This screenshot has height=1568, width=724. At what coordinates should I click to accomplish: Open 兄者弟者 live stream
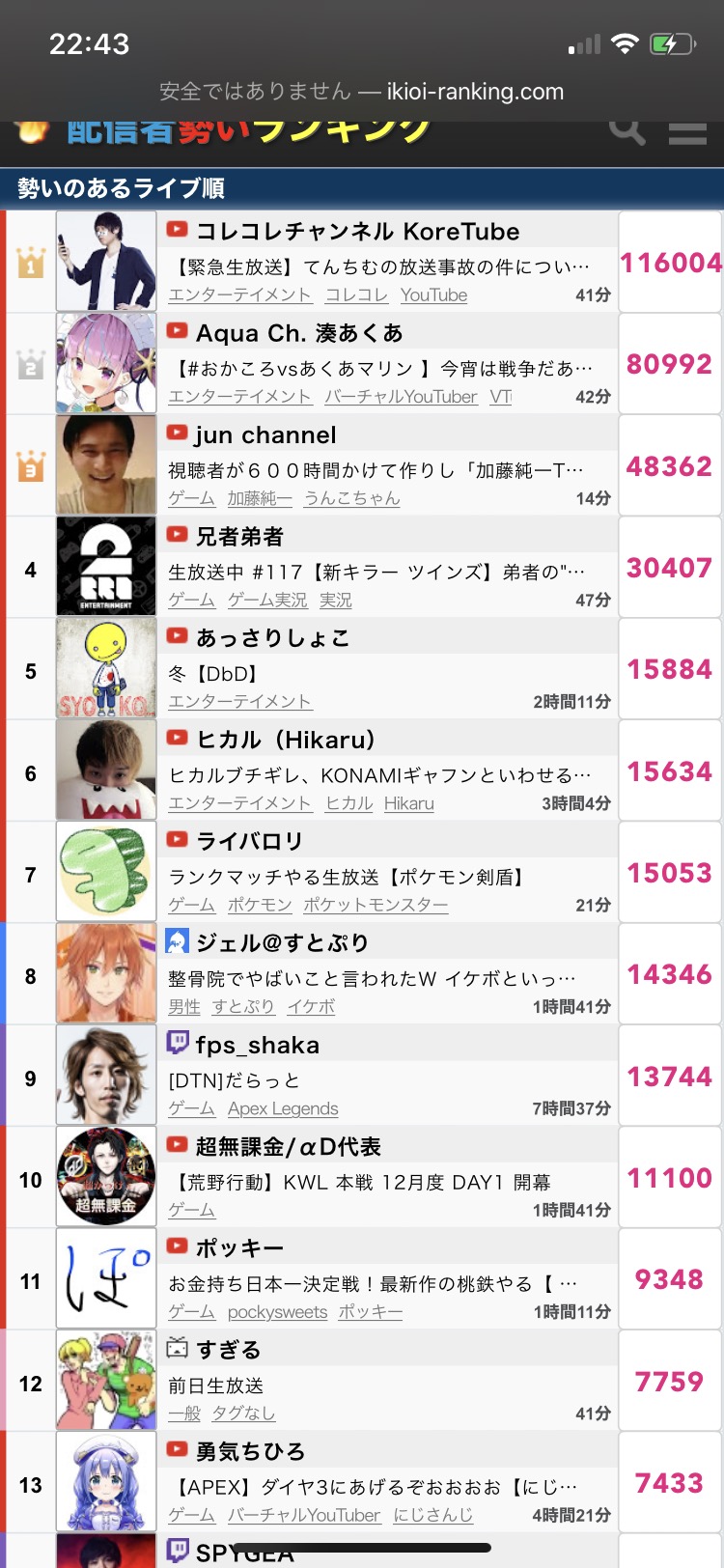pyautogui.click(x=239, y=537)
